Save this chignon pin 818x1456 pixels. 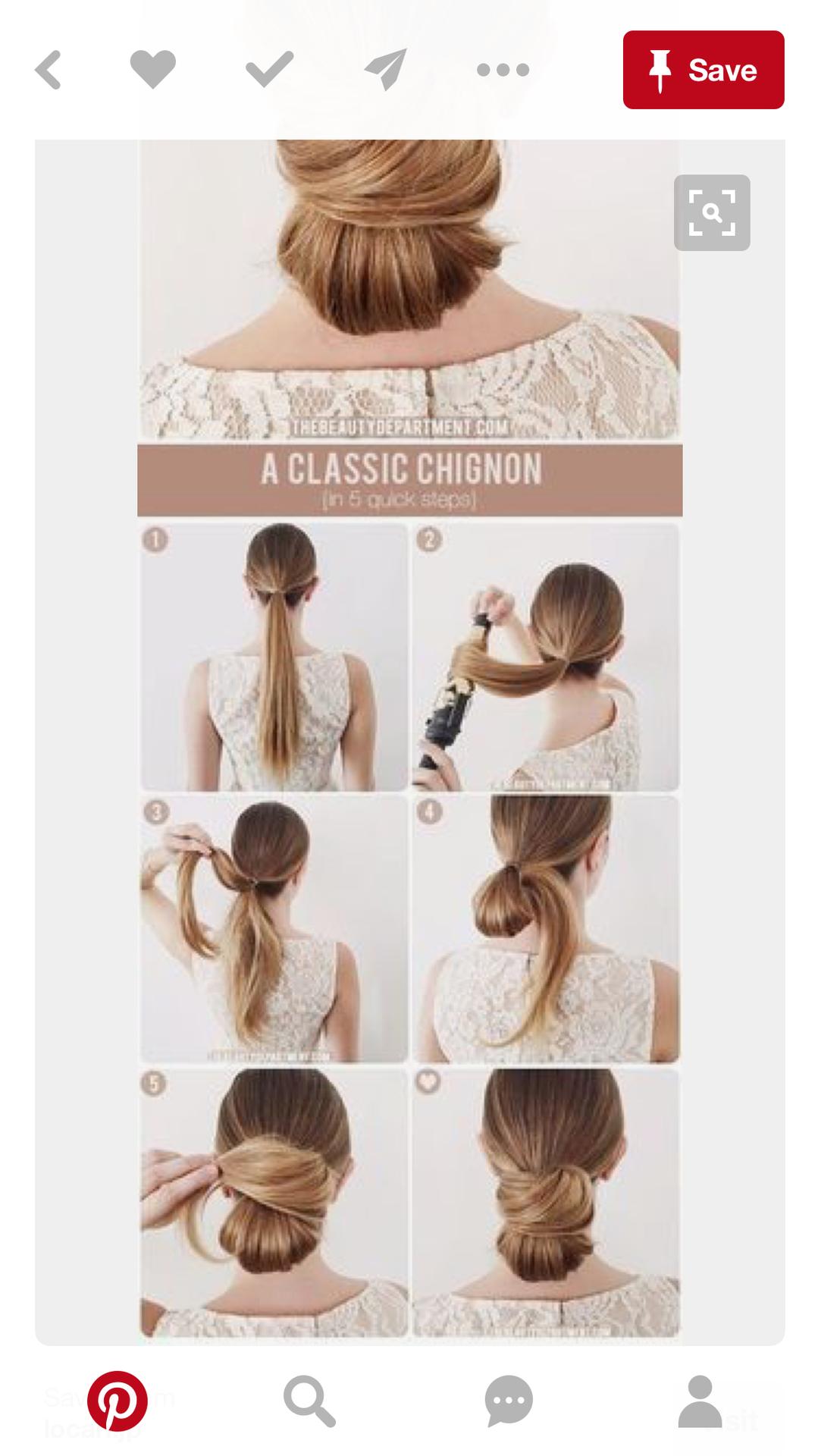(704, 70)
